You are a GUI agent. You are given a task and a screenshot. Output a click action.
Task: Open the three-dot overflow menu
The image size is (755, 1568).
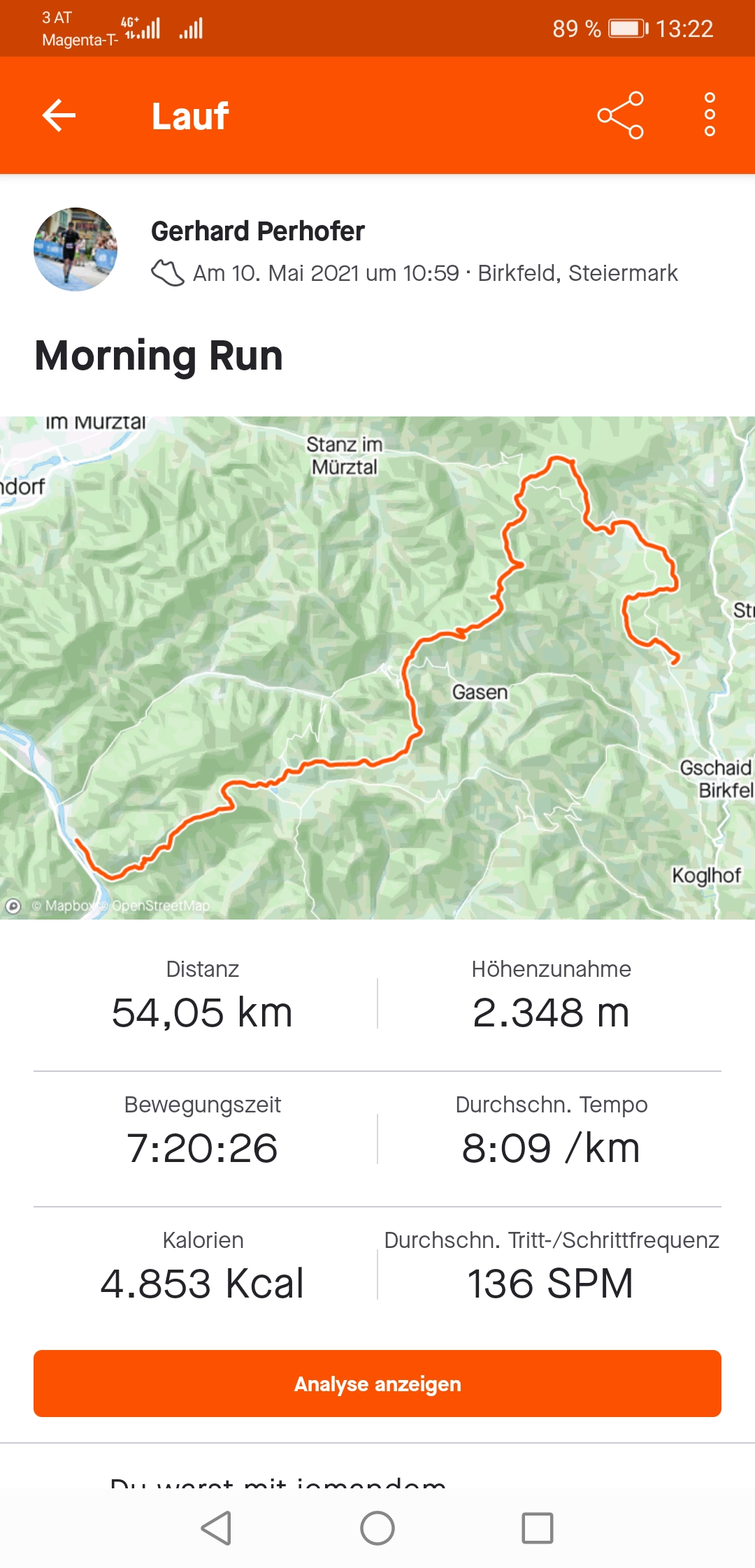coord(710,115)
